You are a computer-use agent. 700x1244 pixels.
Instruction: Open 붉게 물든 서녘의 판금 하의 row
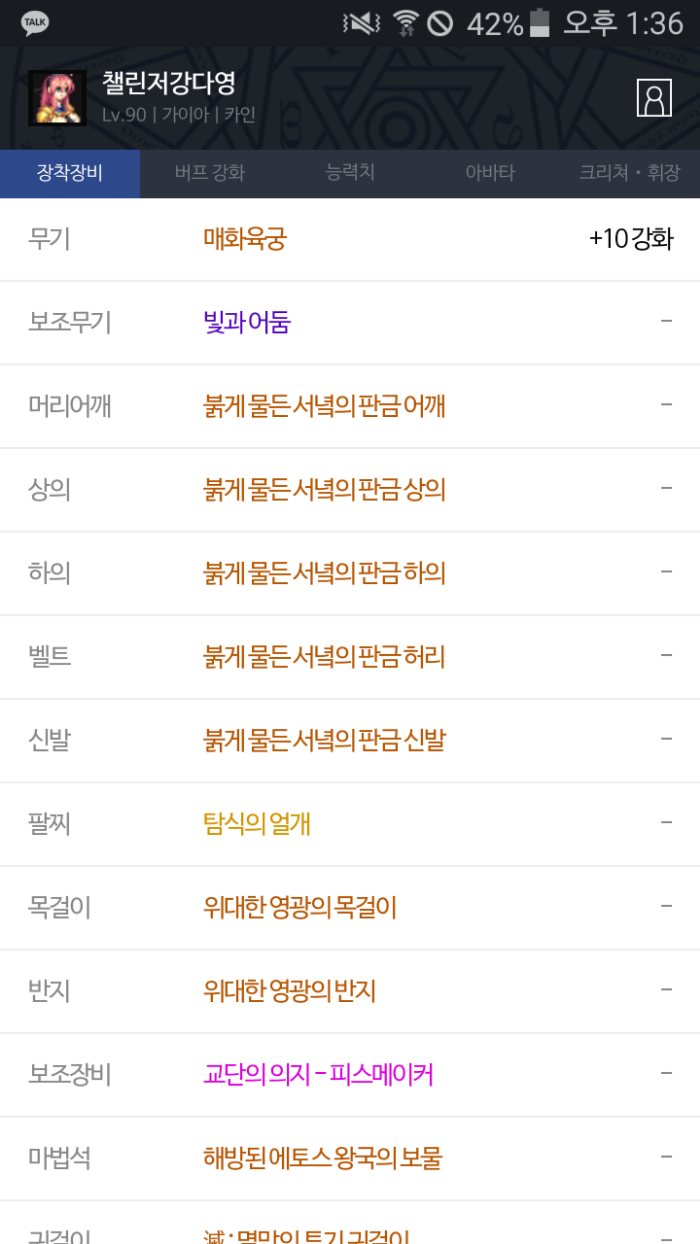324,573
